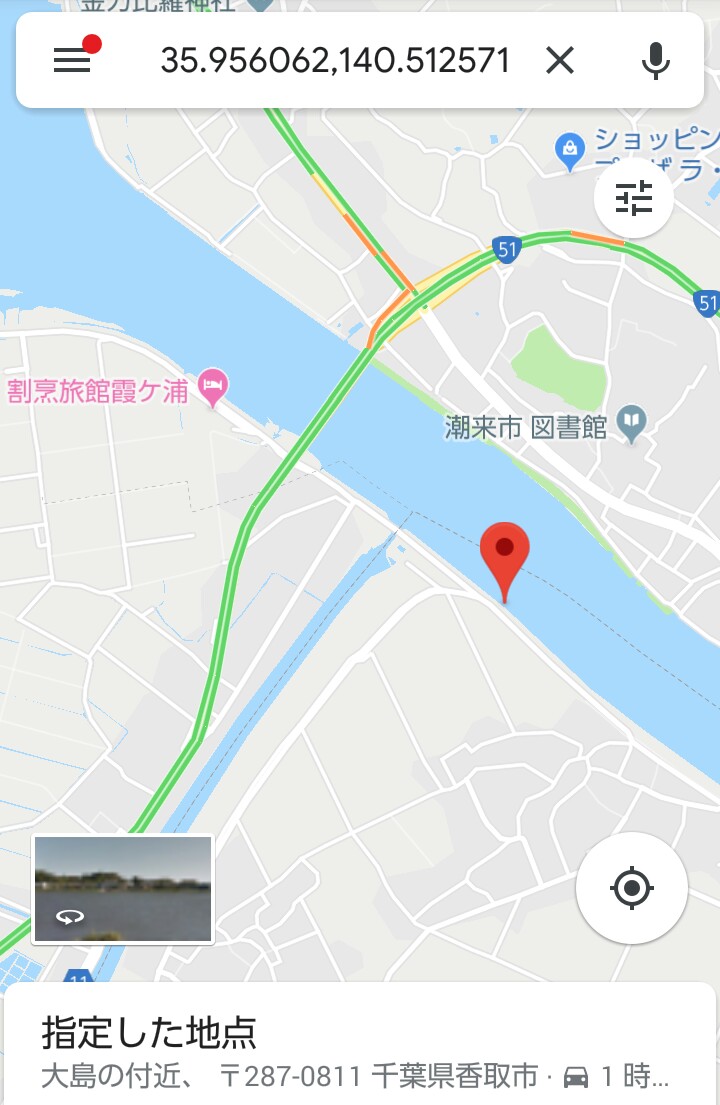Clear the searched coordinates

pos(560,60)
